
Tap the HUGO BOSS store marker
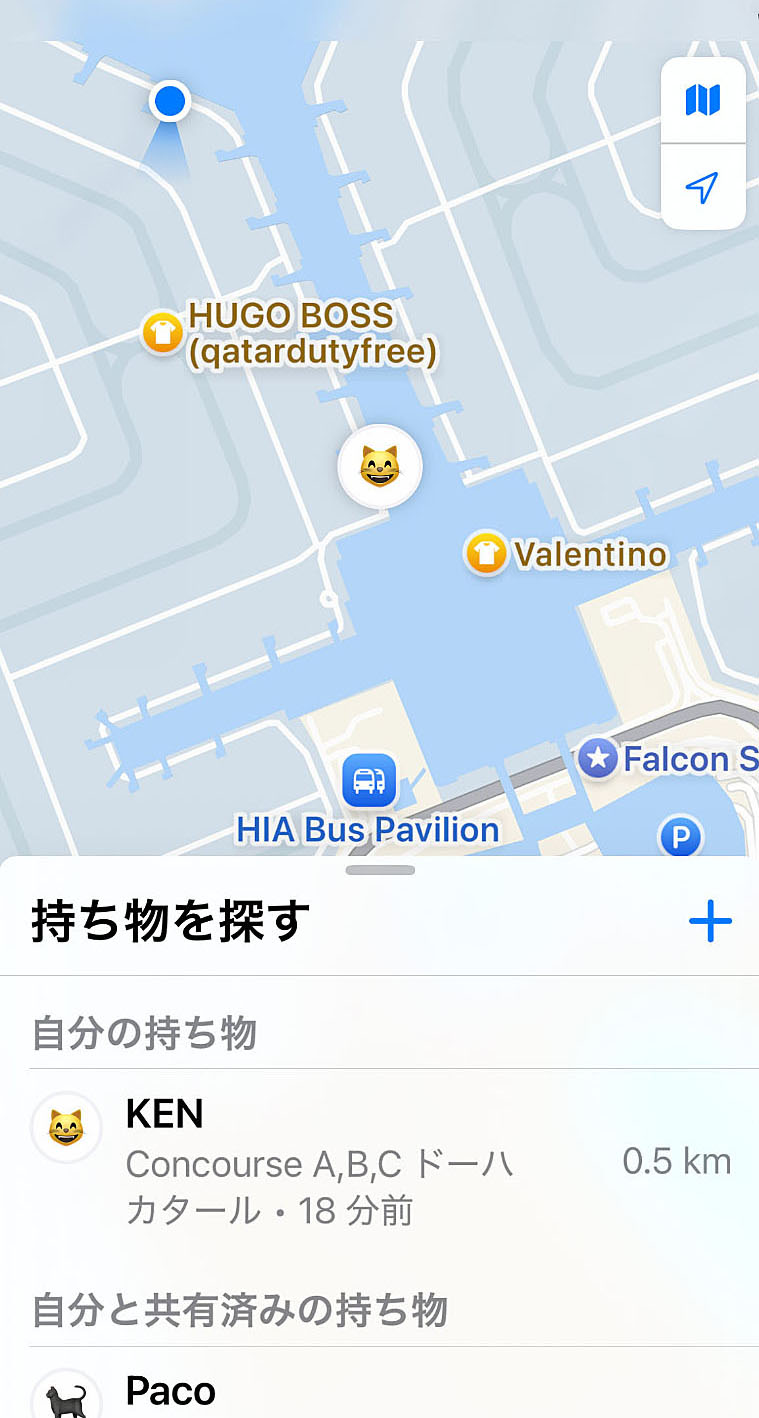[163, 333]
